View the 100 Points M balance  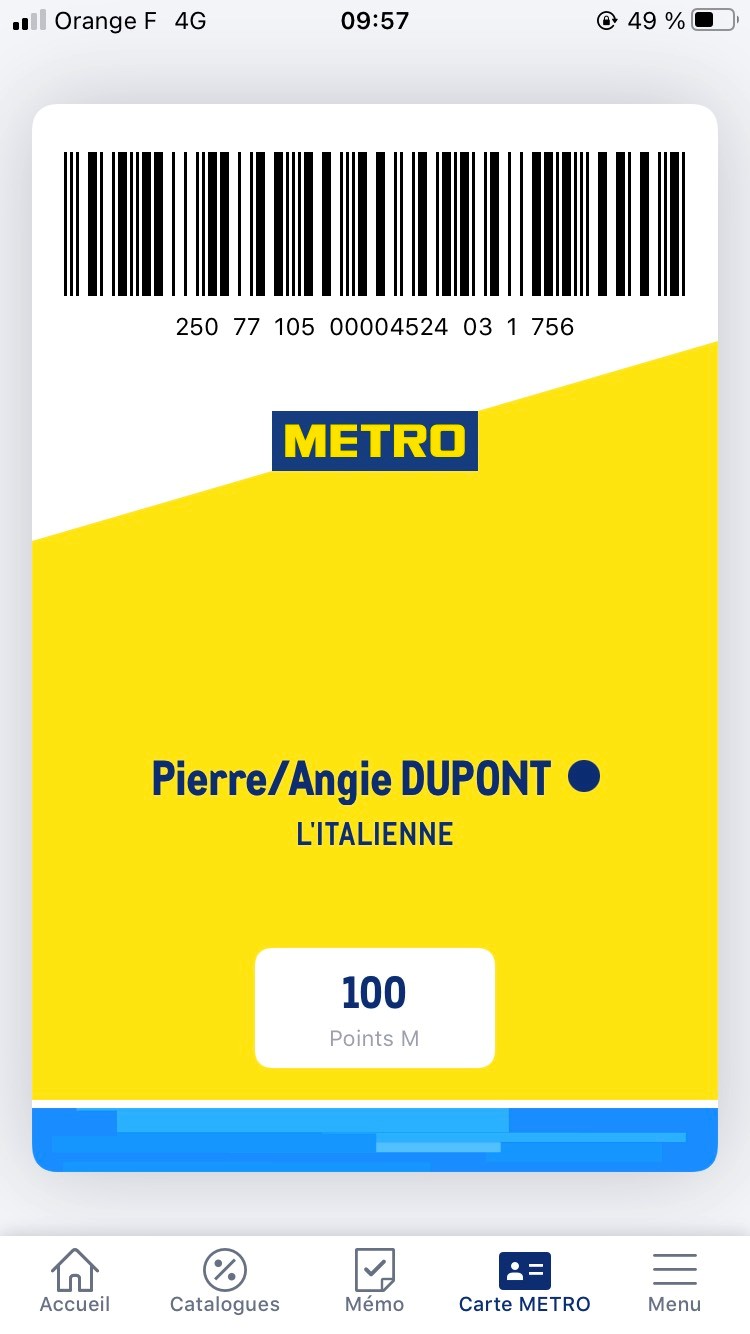[375, 1008]
